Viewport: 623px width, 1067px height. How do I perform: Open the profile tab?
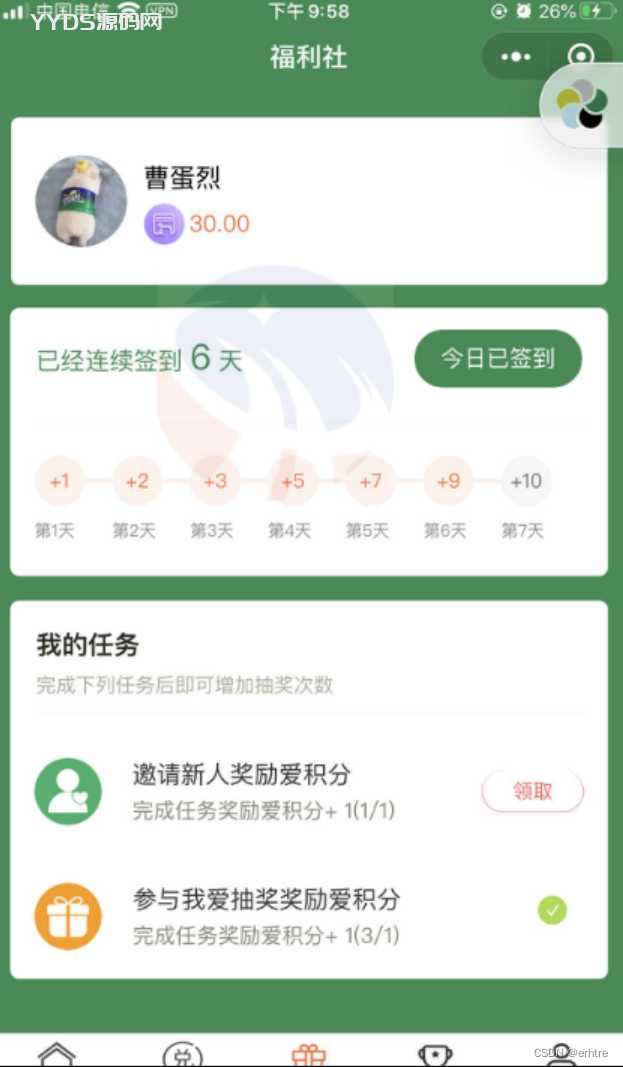(x=562, y=1054)
